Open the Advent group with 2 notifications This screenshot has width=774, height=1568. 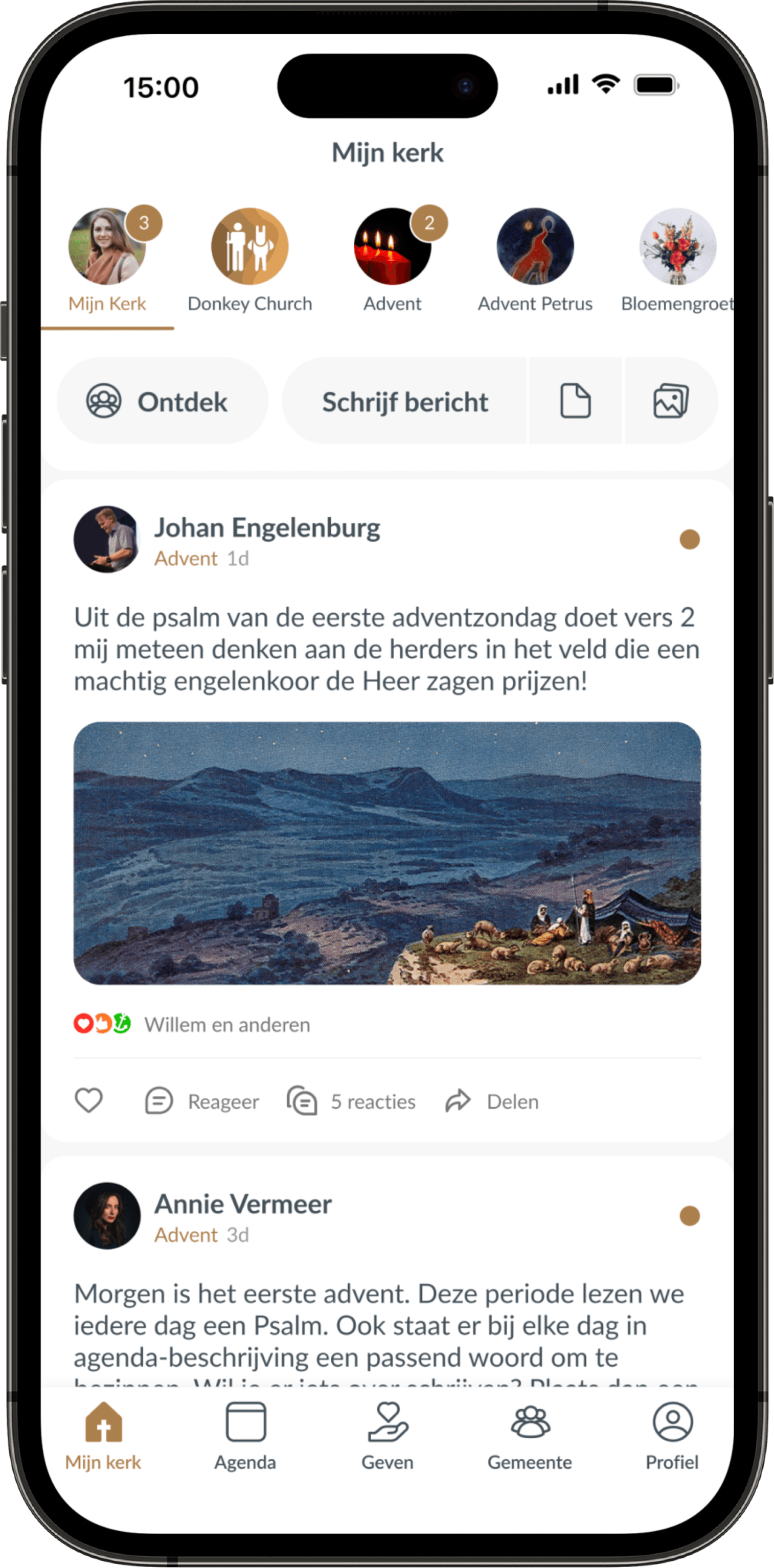(392, 246)
